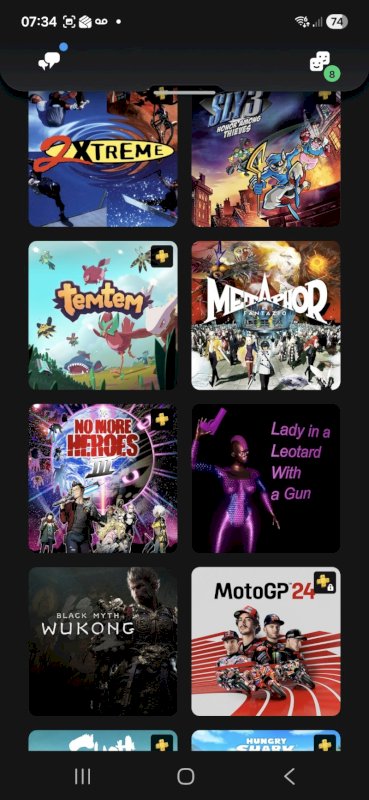View Black Myth Wukong game tile
The image size is (369, 800).
103,641
